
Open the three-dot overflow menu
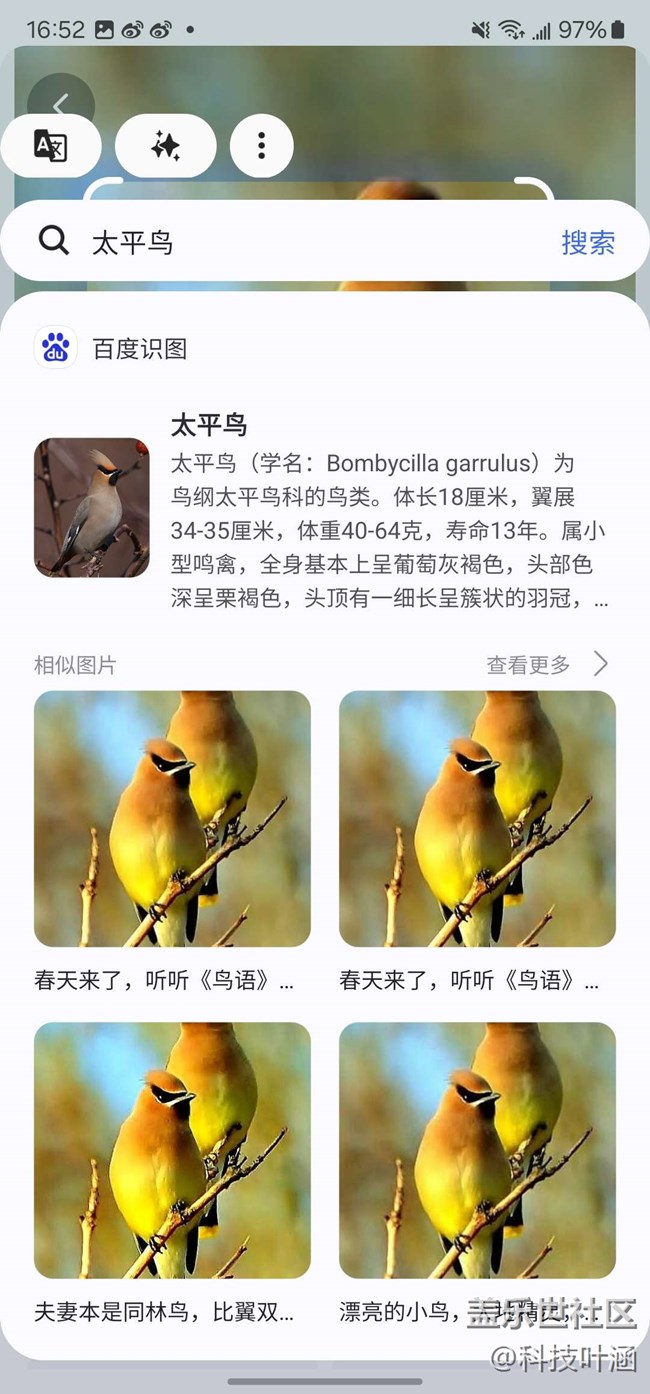point(262,146)
